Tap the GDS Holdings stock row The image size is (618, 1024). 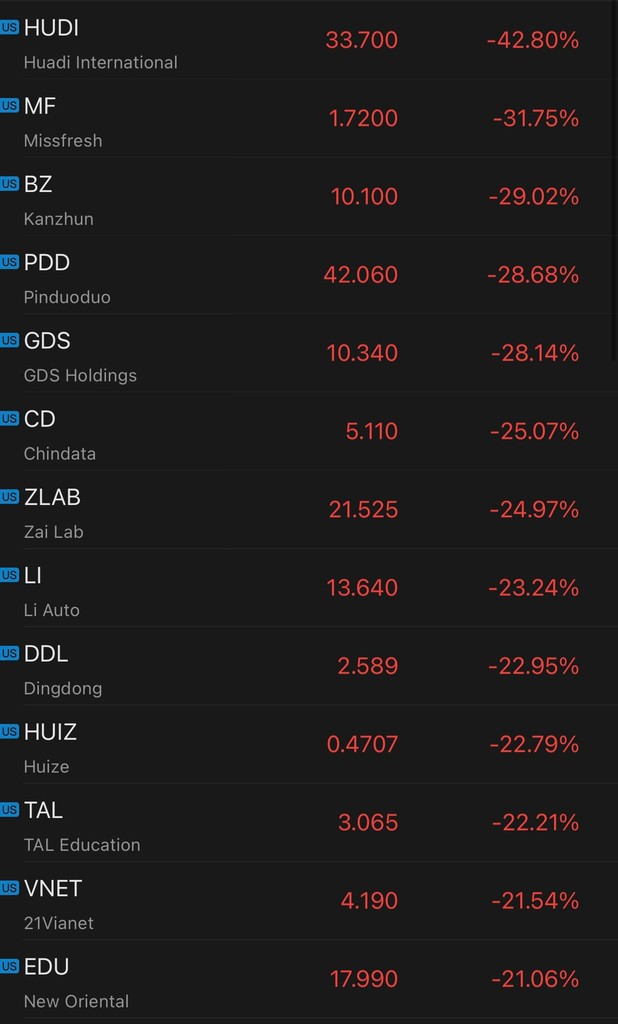(x=300, y=353)
